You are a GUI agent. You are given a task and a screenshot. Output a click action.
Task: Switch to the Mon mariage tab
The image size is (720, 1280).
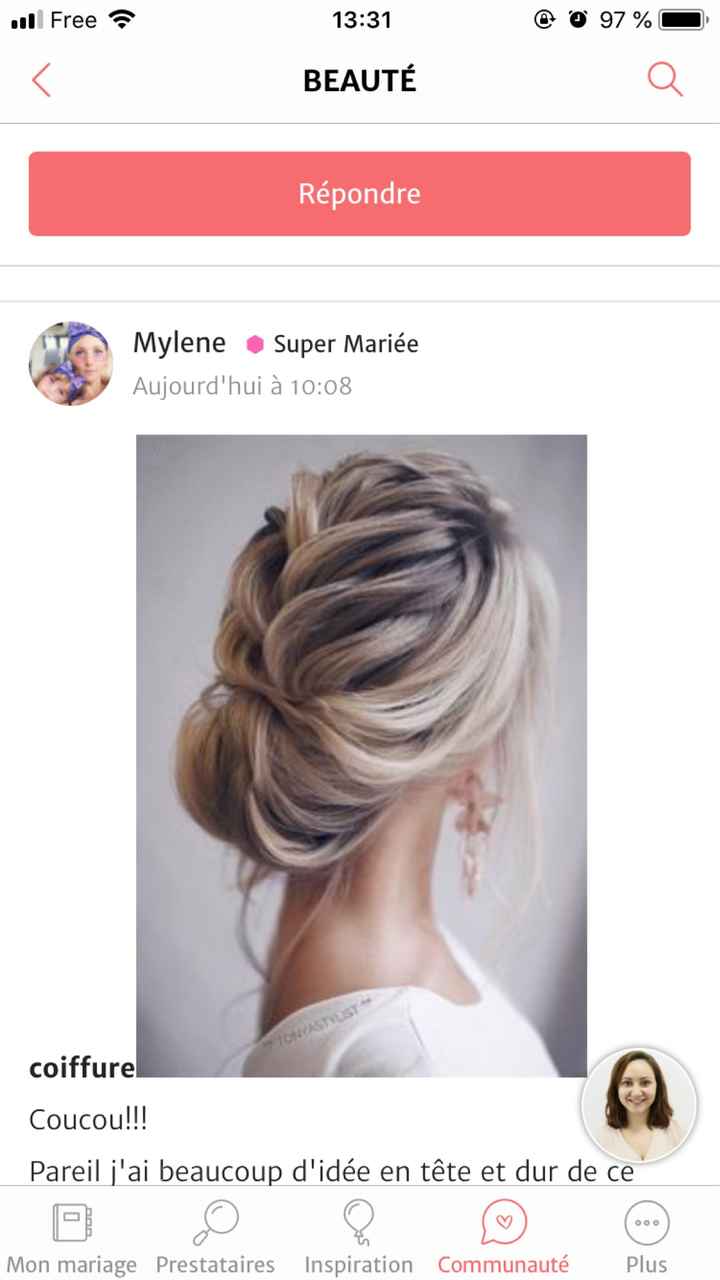coord(71,1235)
